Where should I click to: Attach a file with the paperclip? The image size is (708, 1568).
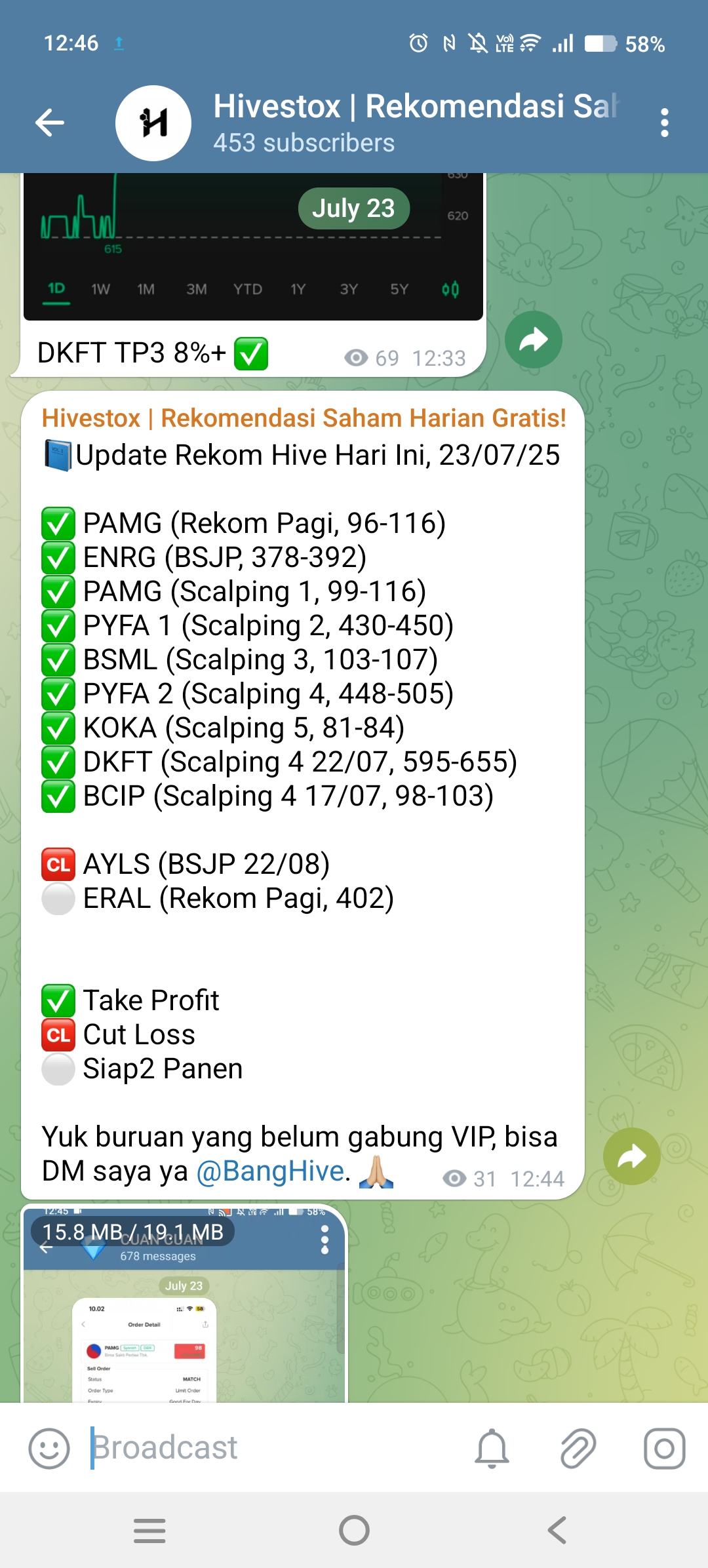(x=578, y=1448)
